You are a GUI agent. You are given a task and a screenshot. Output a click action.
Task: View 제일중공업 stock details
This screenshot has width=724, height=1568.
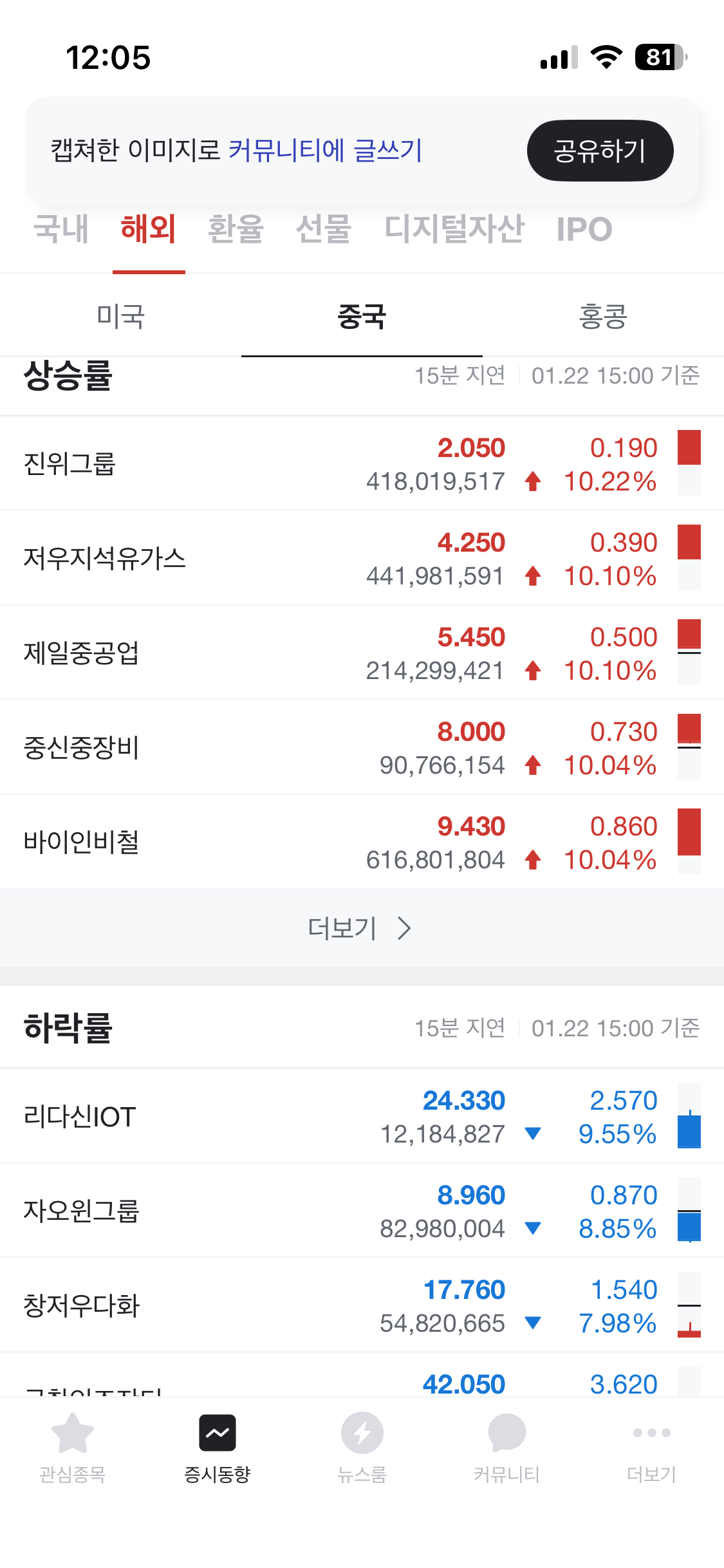(362, 653)
